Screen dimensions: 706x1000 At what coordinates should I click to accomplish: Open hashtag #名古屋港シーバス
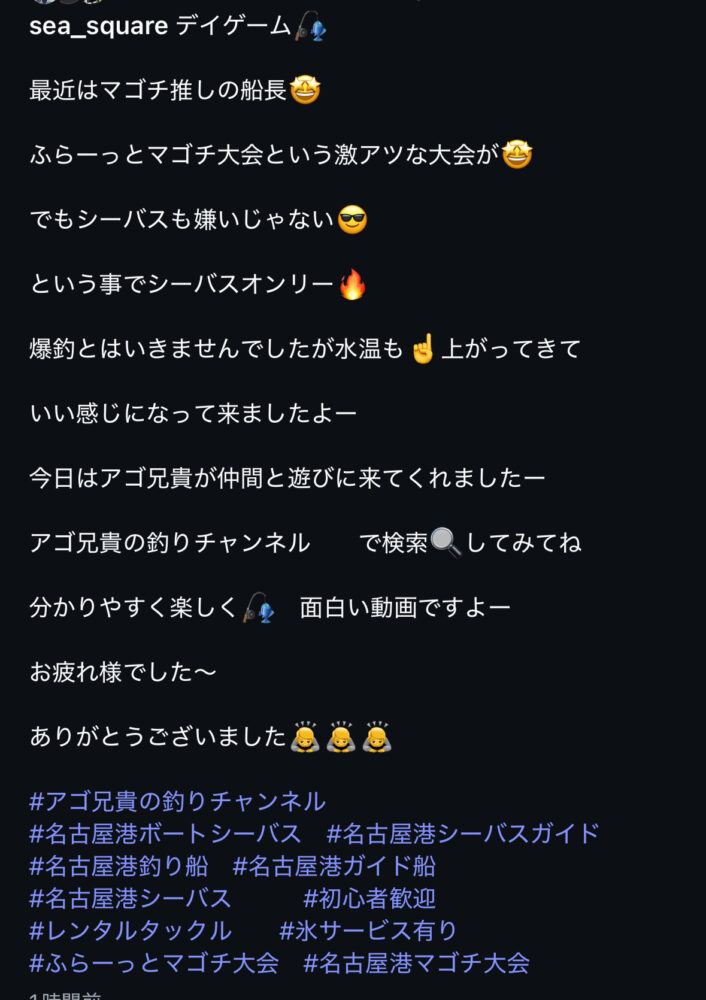tap(130, 898)
